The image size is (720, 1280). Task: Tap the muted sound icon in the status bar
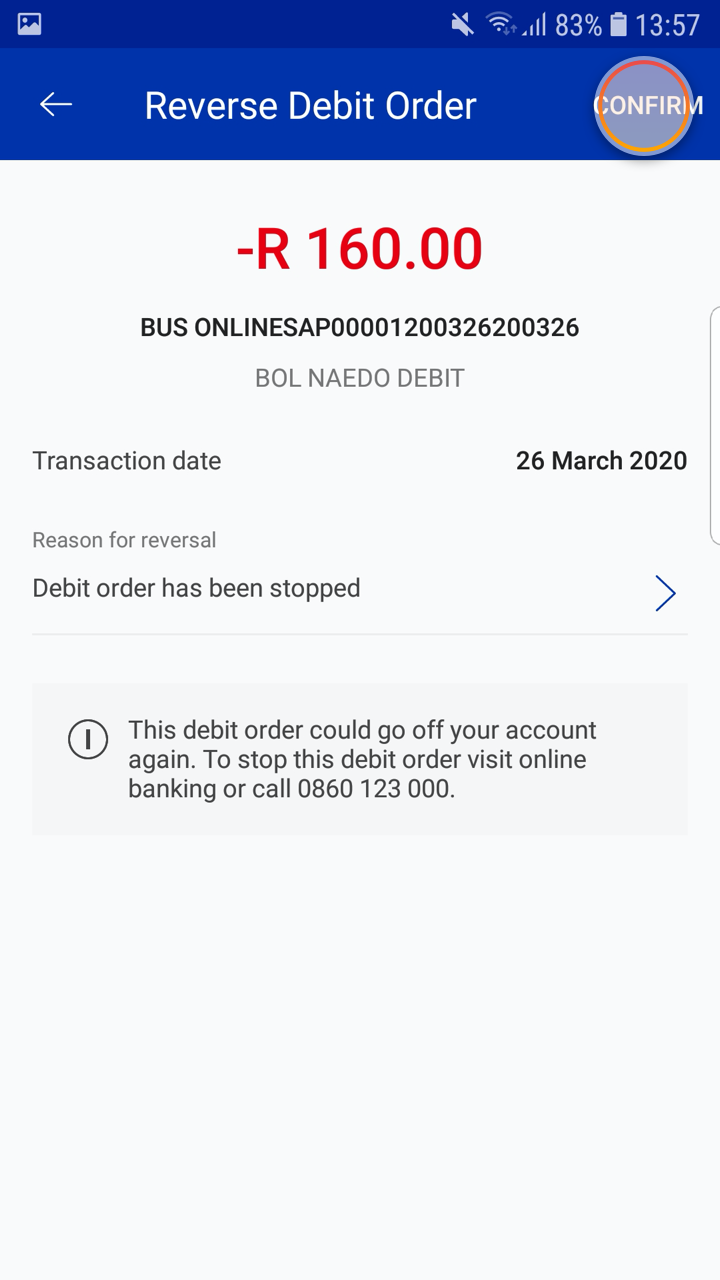coord(459,23)
